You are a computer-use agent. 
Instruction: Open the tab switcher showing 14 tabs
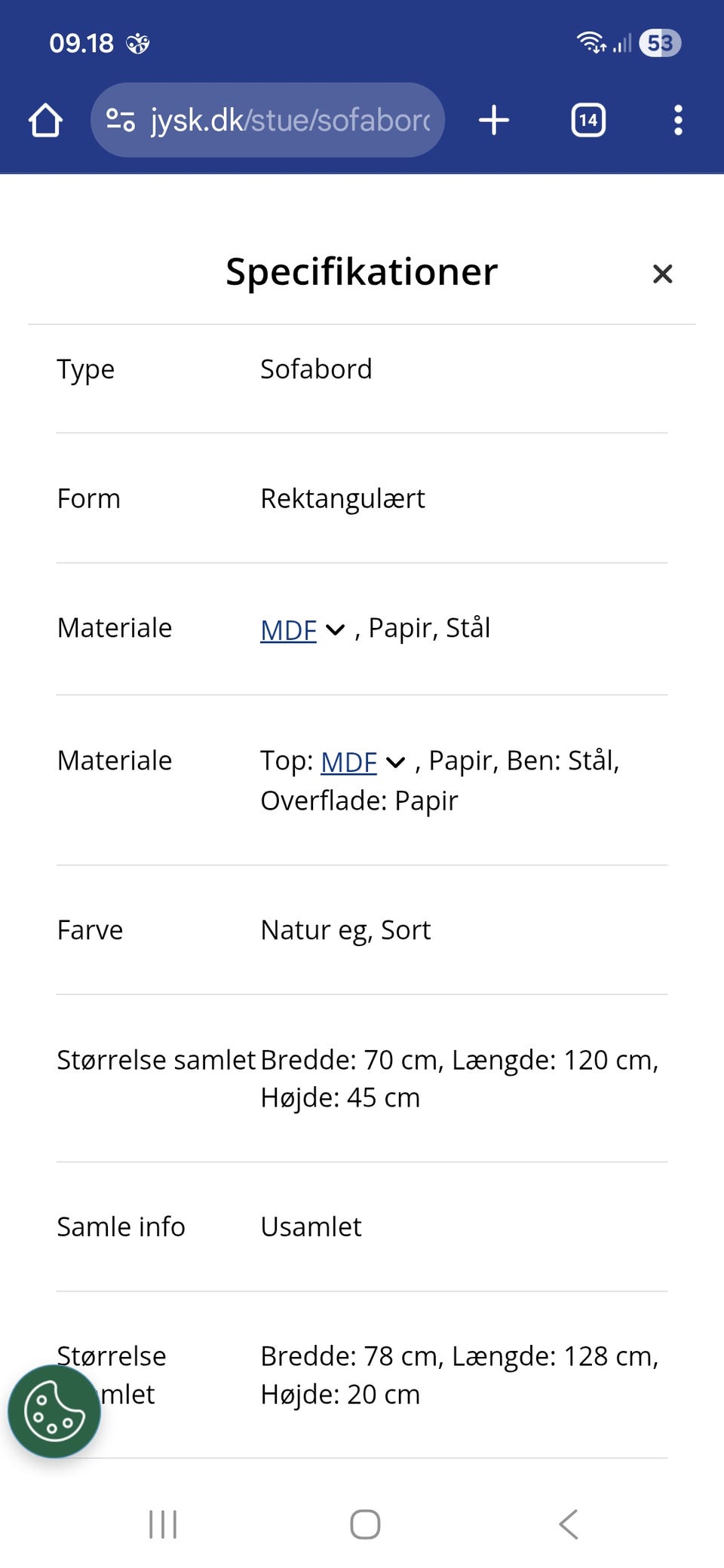(x=587, y=120)
